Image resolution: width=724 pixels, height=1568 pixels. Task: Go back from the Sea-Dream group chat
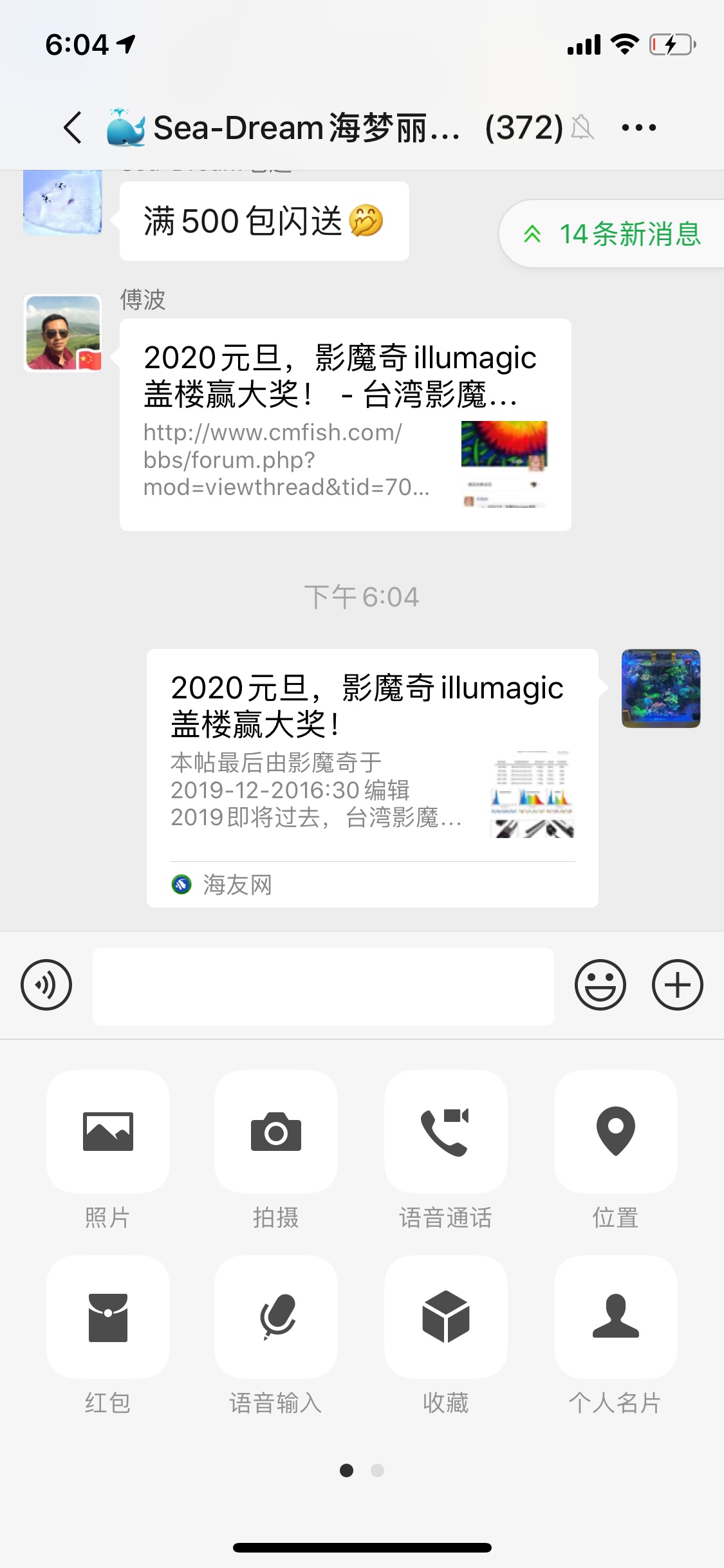click(73, 127)
